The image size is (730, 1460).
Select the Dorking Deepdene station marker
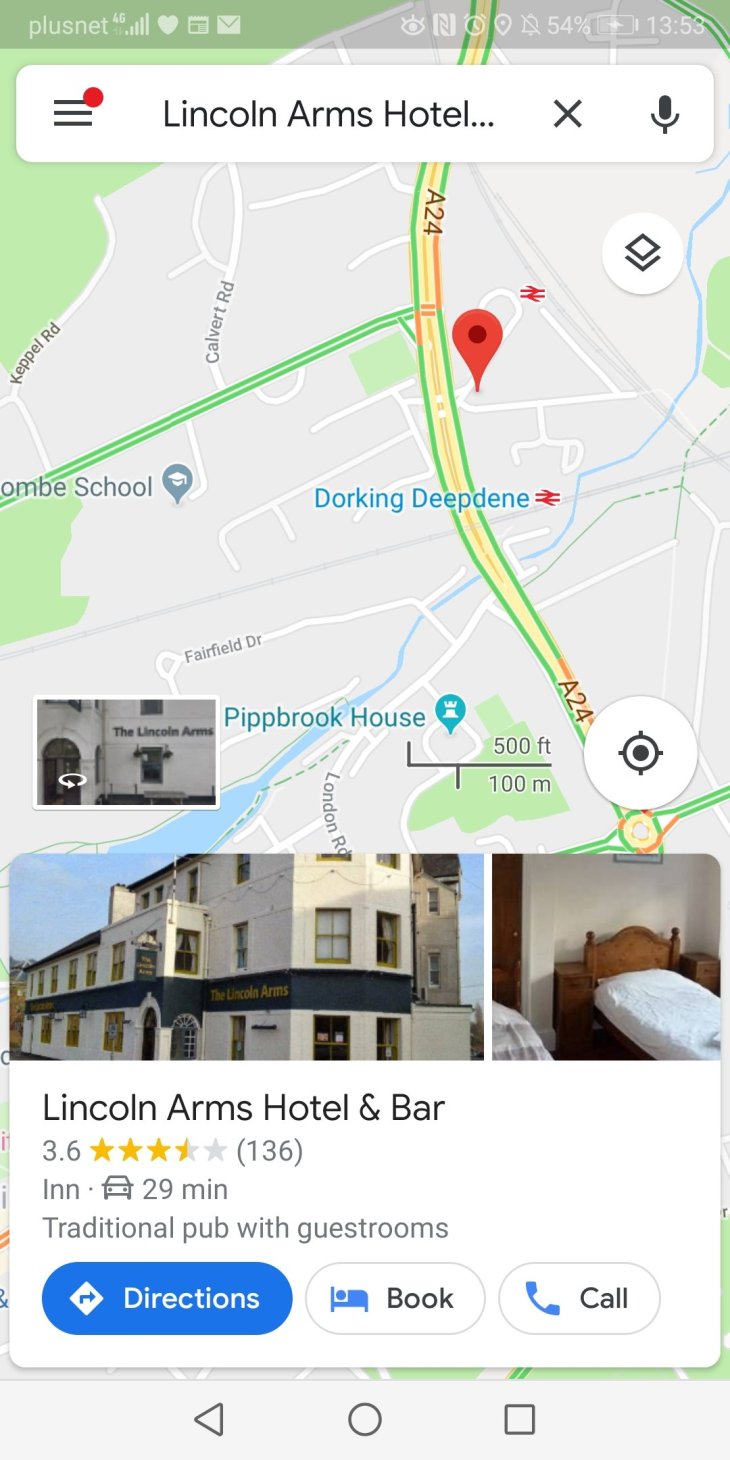click(547, 497)
